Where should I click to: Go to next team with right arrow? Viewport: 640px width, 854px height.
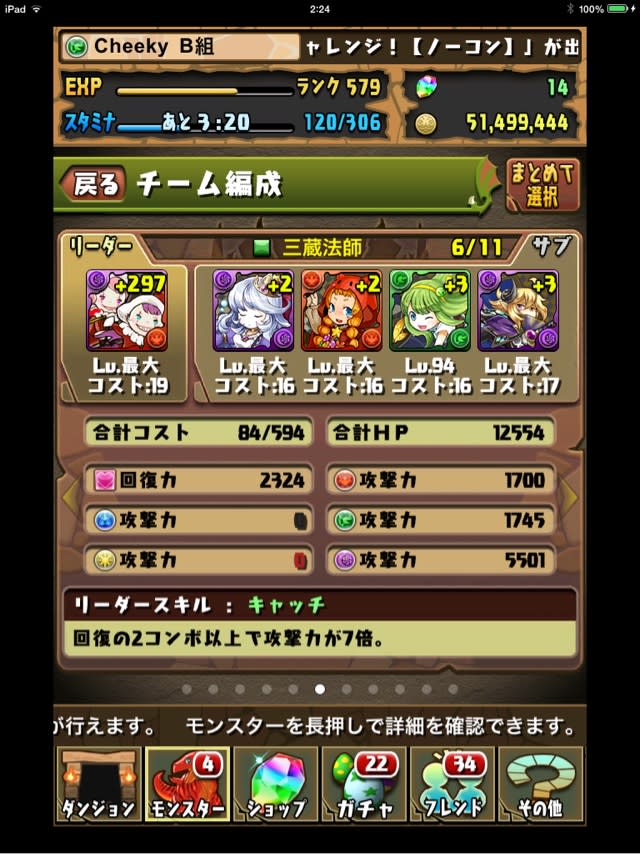point(571,492)
